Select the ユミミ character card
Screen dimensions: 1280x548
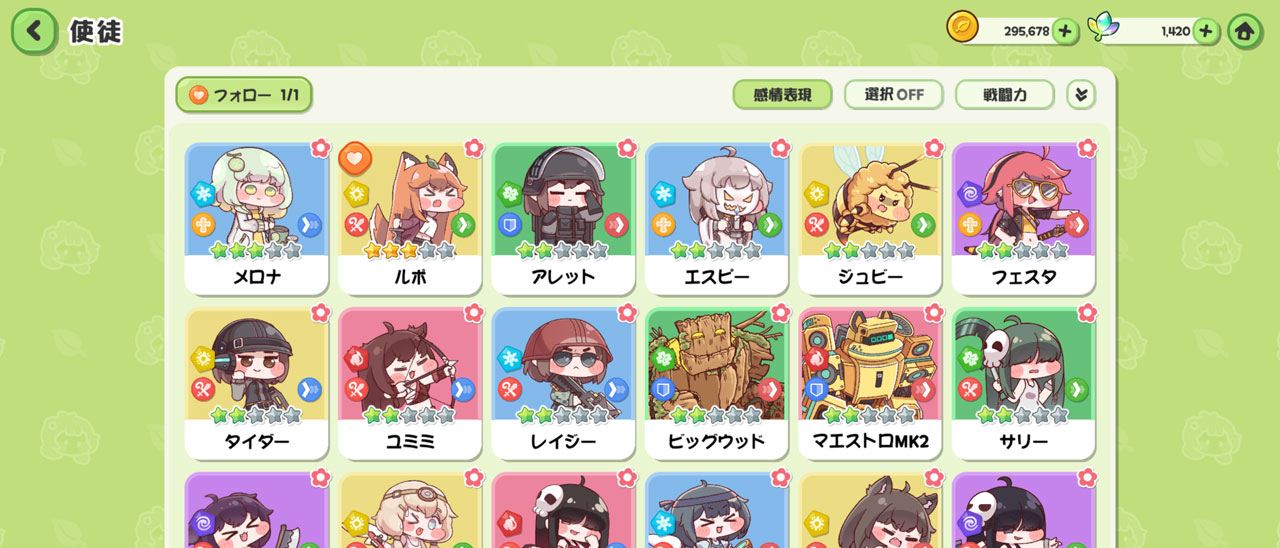click(410, 383)
